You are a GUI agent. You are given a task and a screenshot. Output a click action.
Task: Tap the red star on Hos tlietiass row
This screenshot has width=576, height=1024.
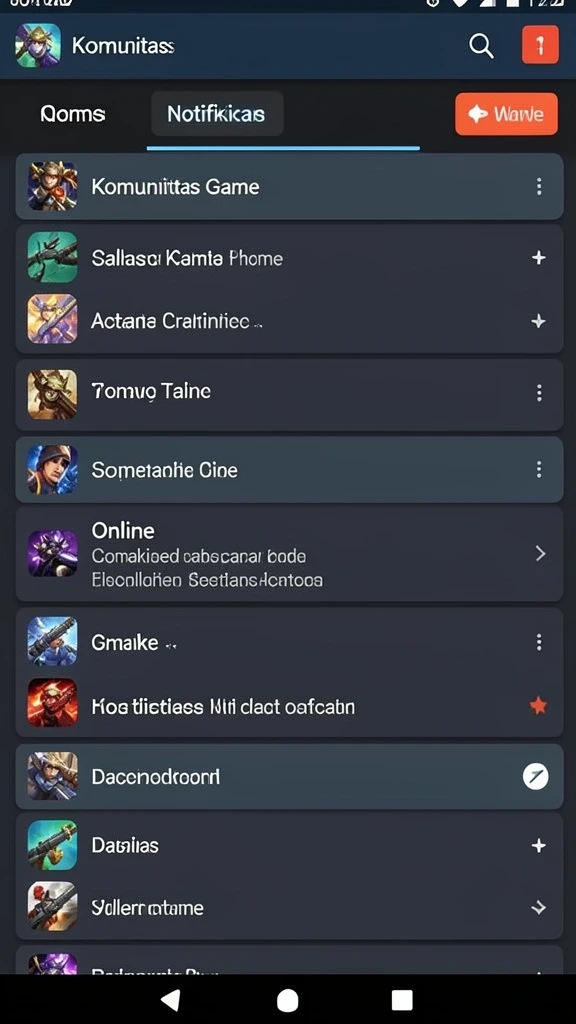(538, 706)
